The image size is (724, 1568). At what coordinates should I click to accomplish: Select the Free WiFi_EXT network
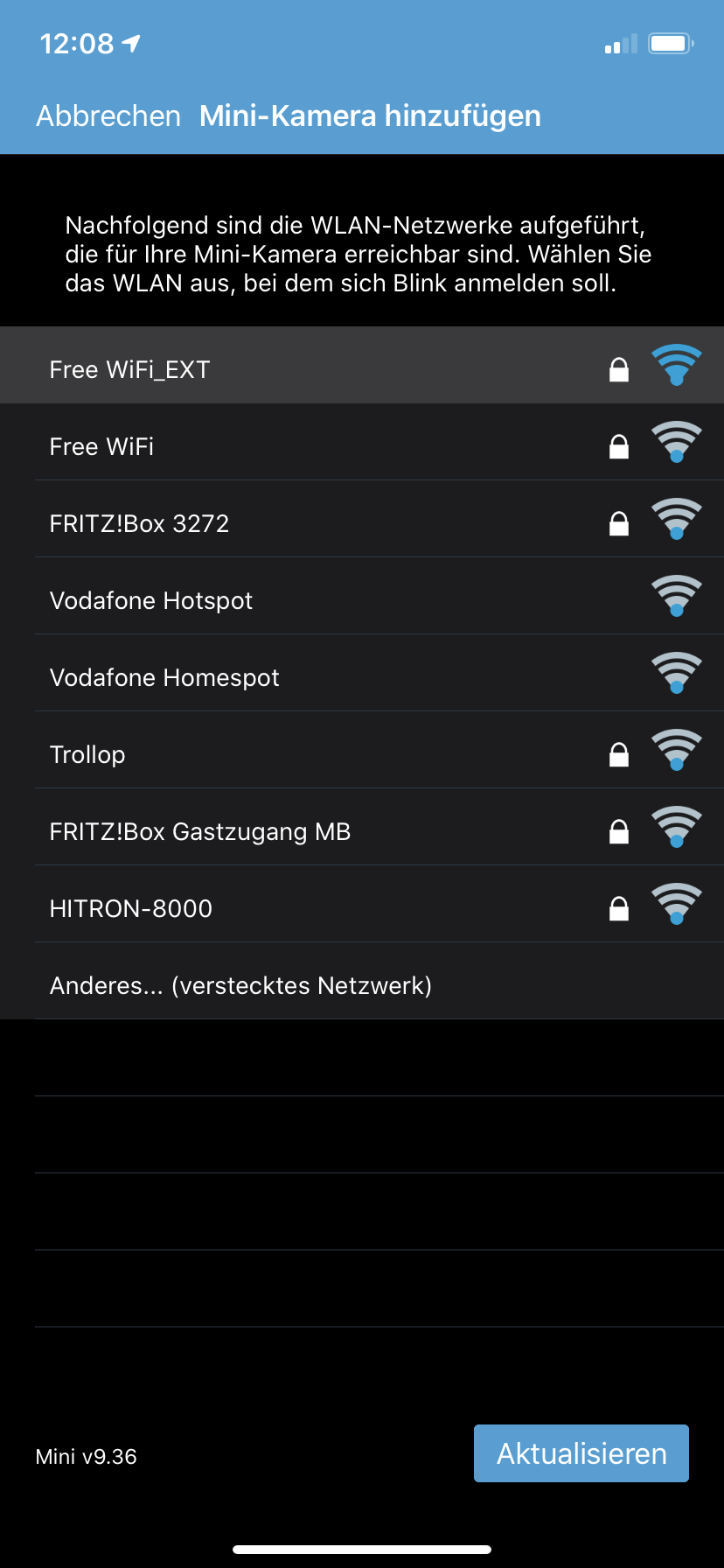pos(129,369)
